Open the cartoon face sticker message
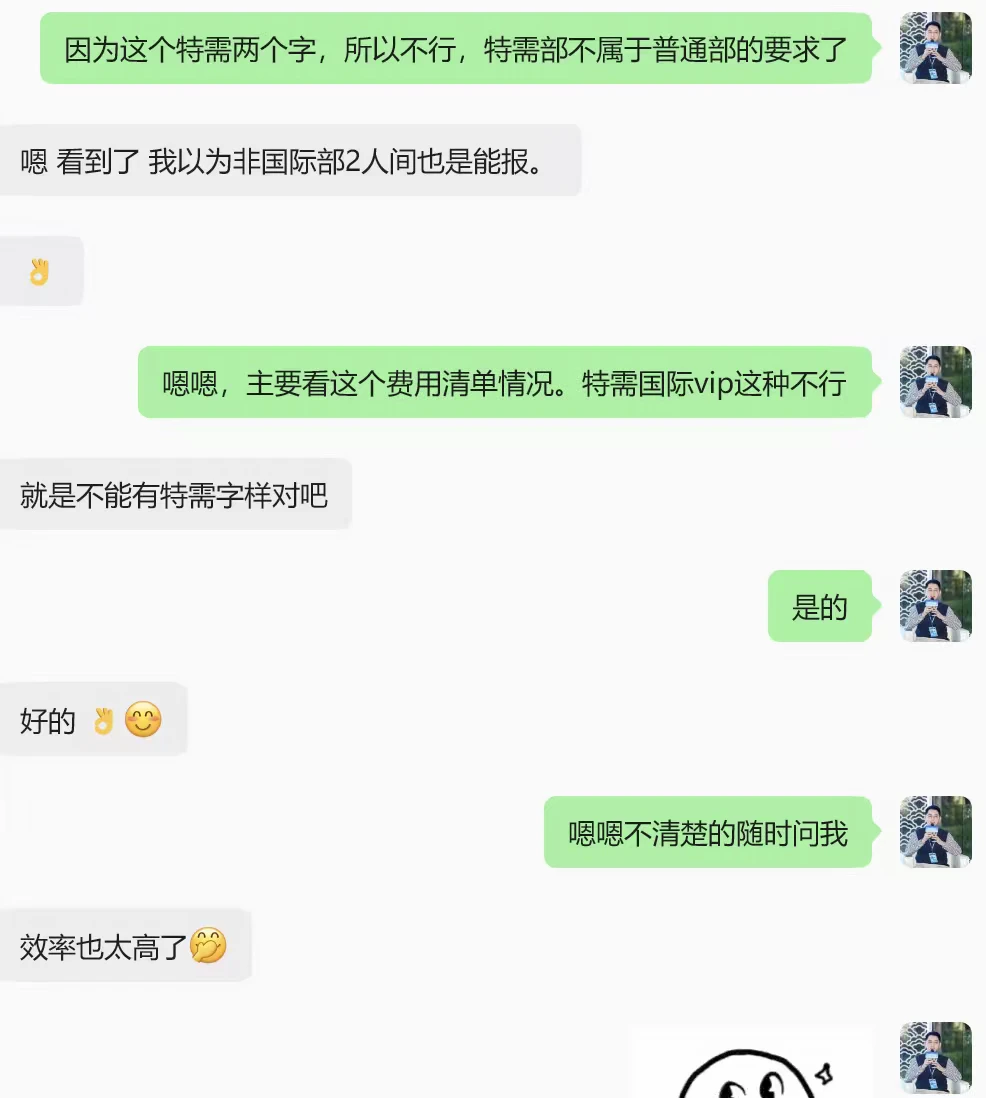 [752, 1064]
